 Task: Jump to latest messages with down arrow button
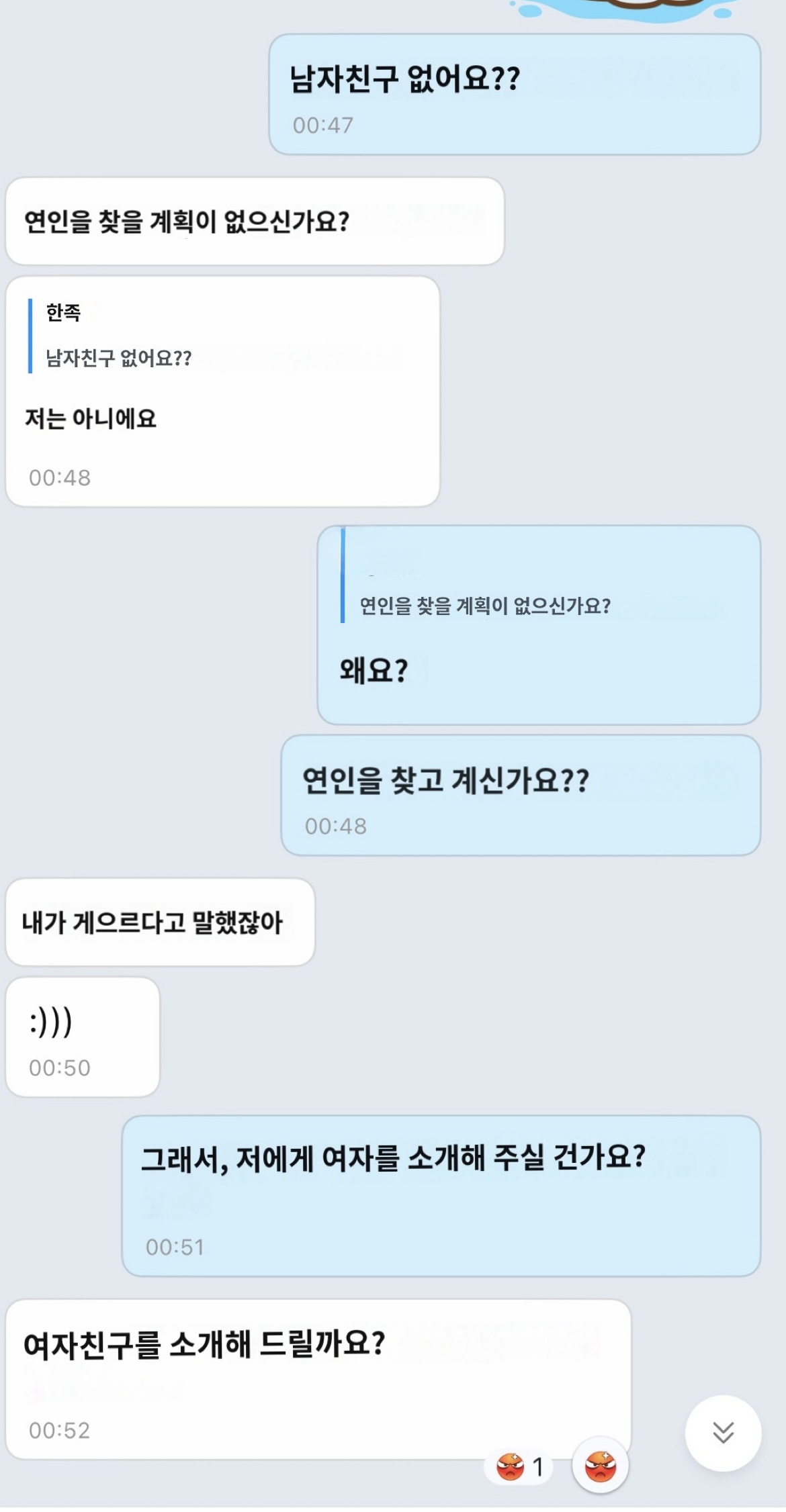[x=723, y=1433]
